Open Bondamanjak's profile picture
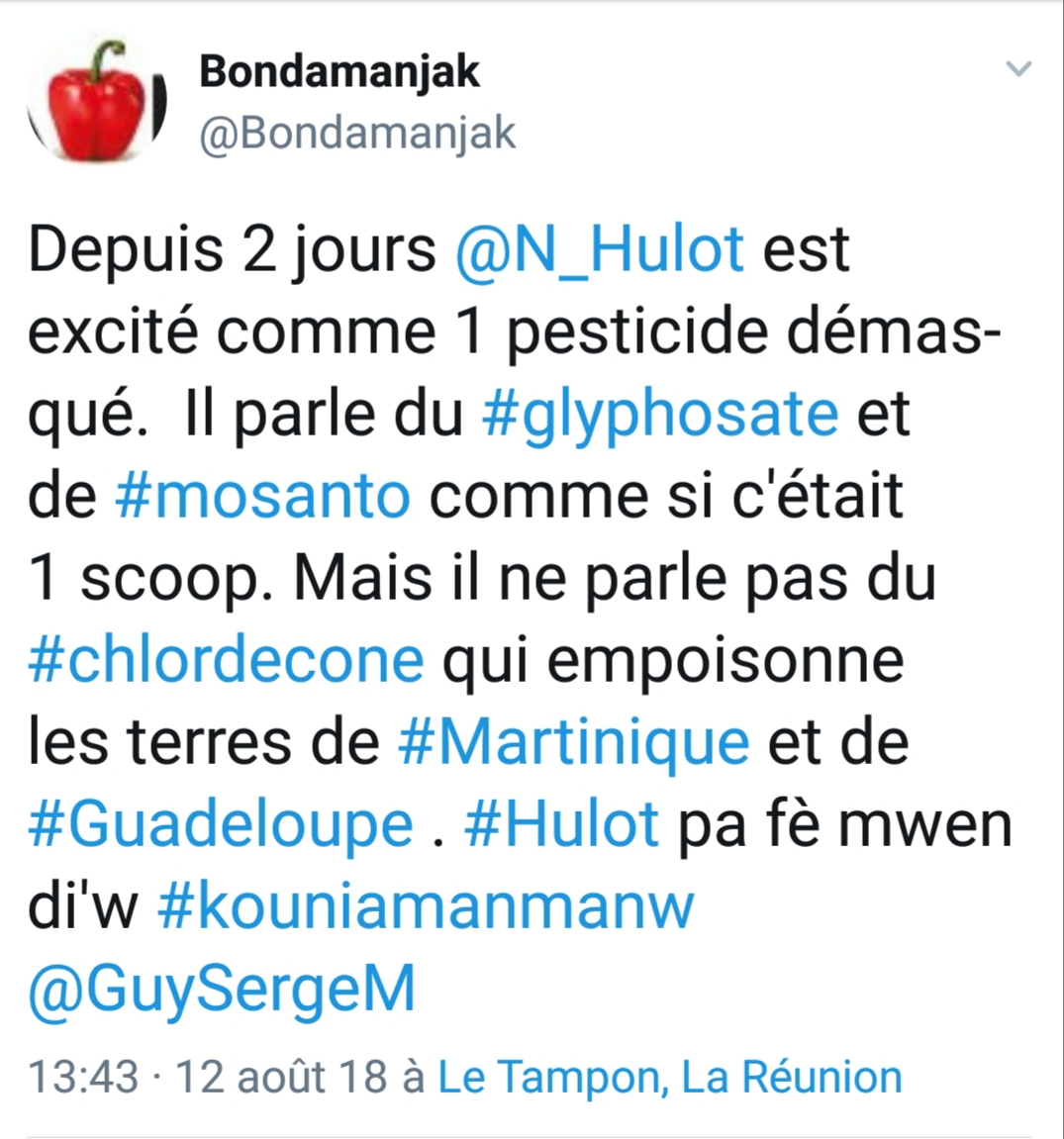1064x1139 pixels. pyautogui.click(x=97, y=100)
